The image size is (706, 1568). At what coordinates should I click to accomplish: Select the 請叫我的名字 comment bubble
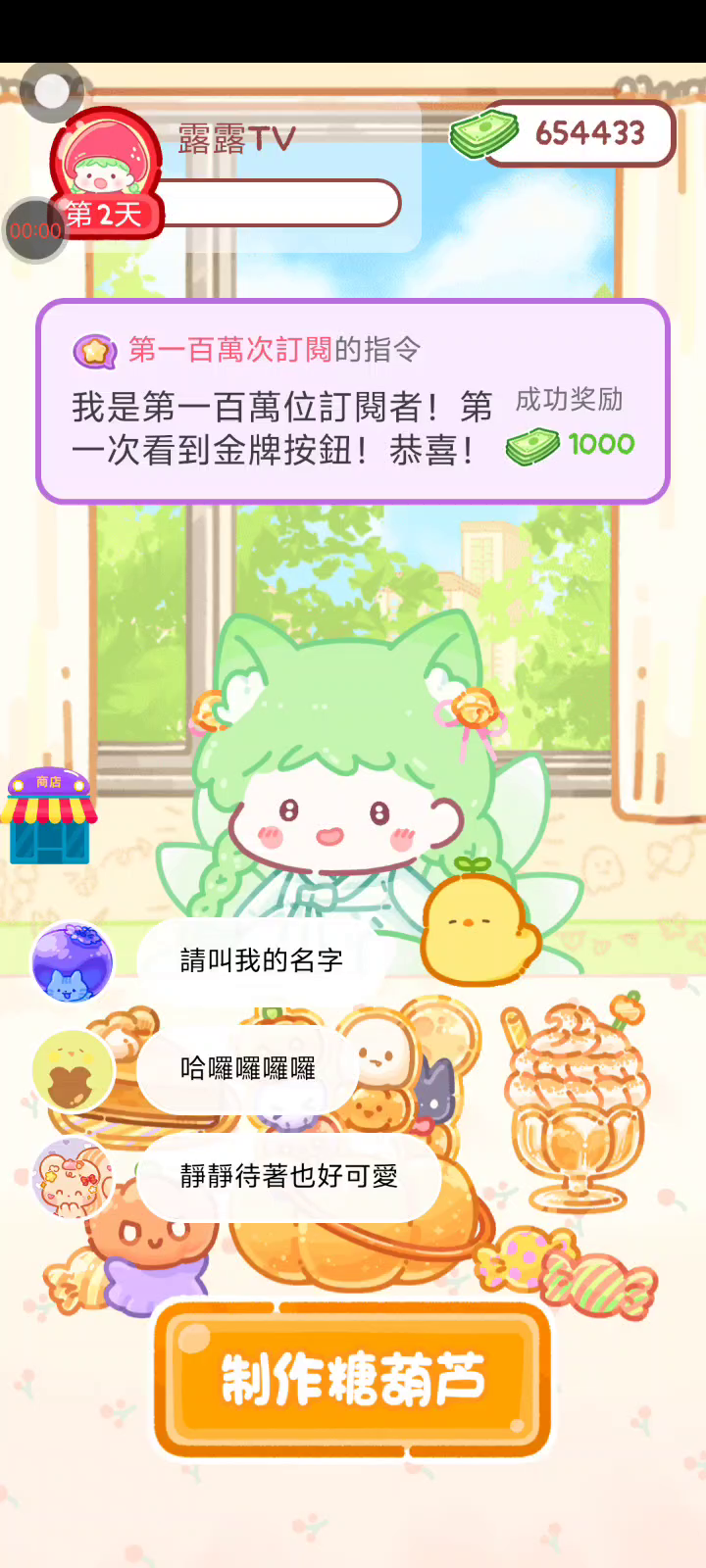click(262, 960)
